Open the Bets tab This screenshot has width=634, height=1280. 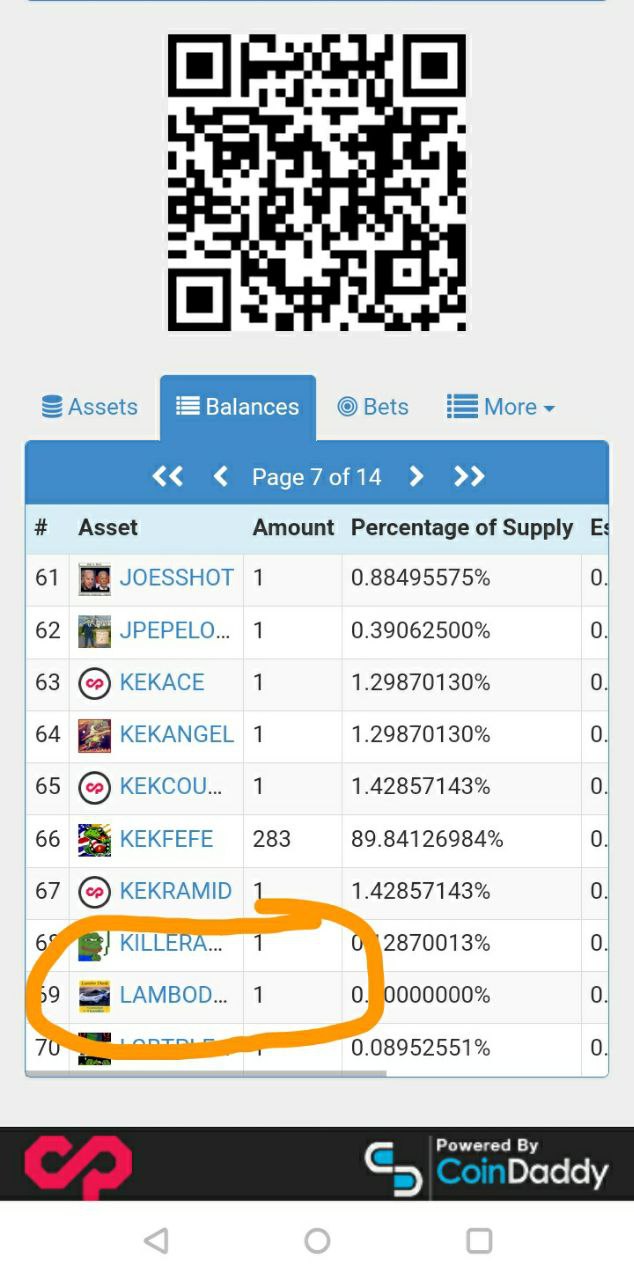pos(373,407)
